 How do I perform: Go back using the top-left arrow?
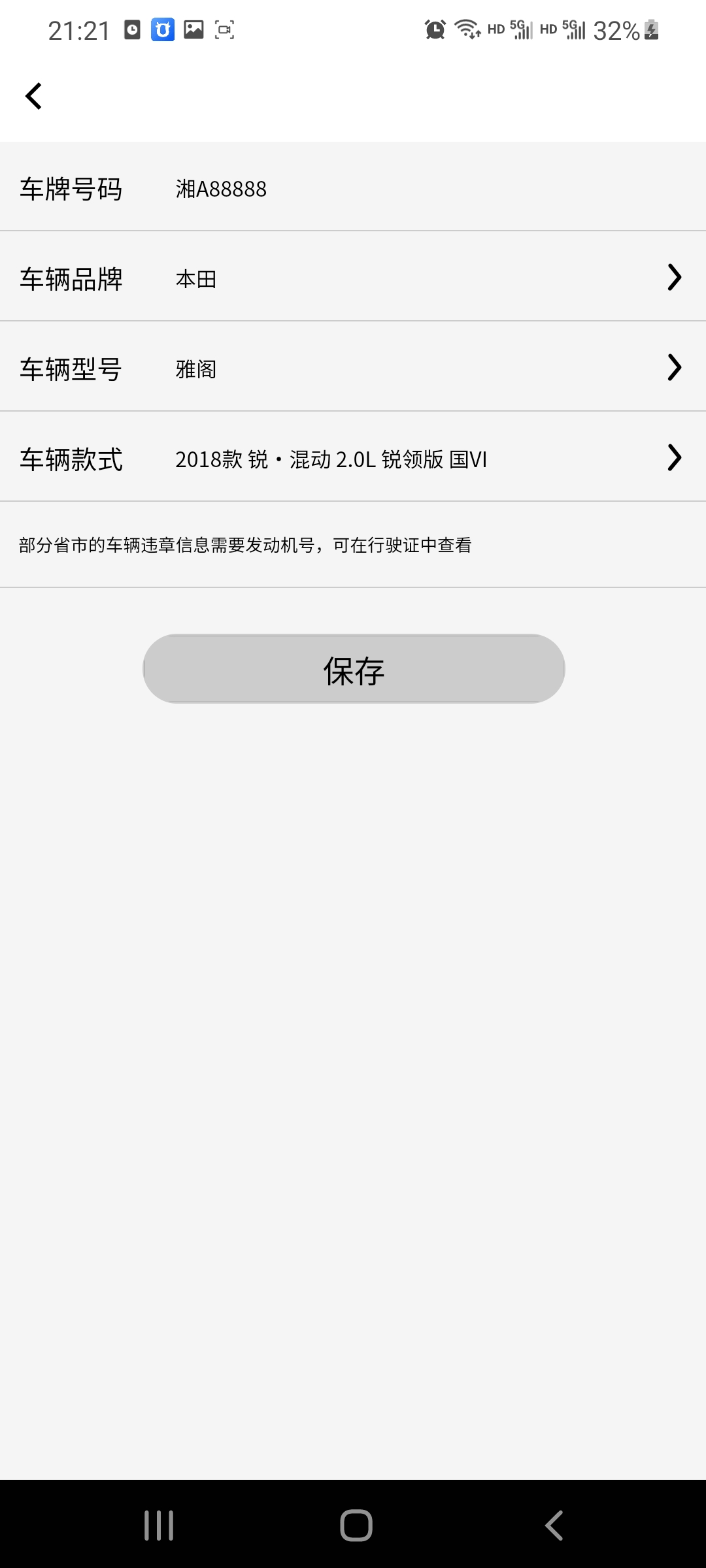pyautogui.click(x=34, y=96)
